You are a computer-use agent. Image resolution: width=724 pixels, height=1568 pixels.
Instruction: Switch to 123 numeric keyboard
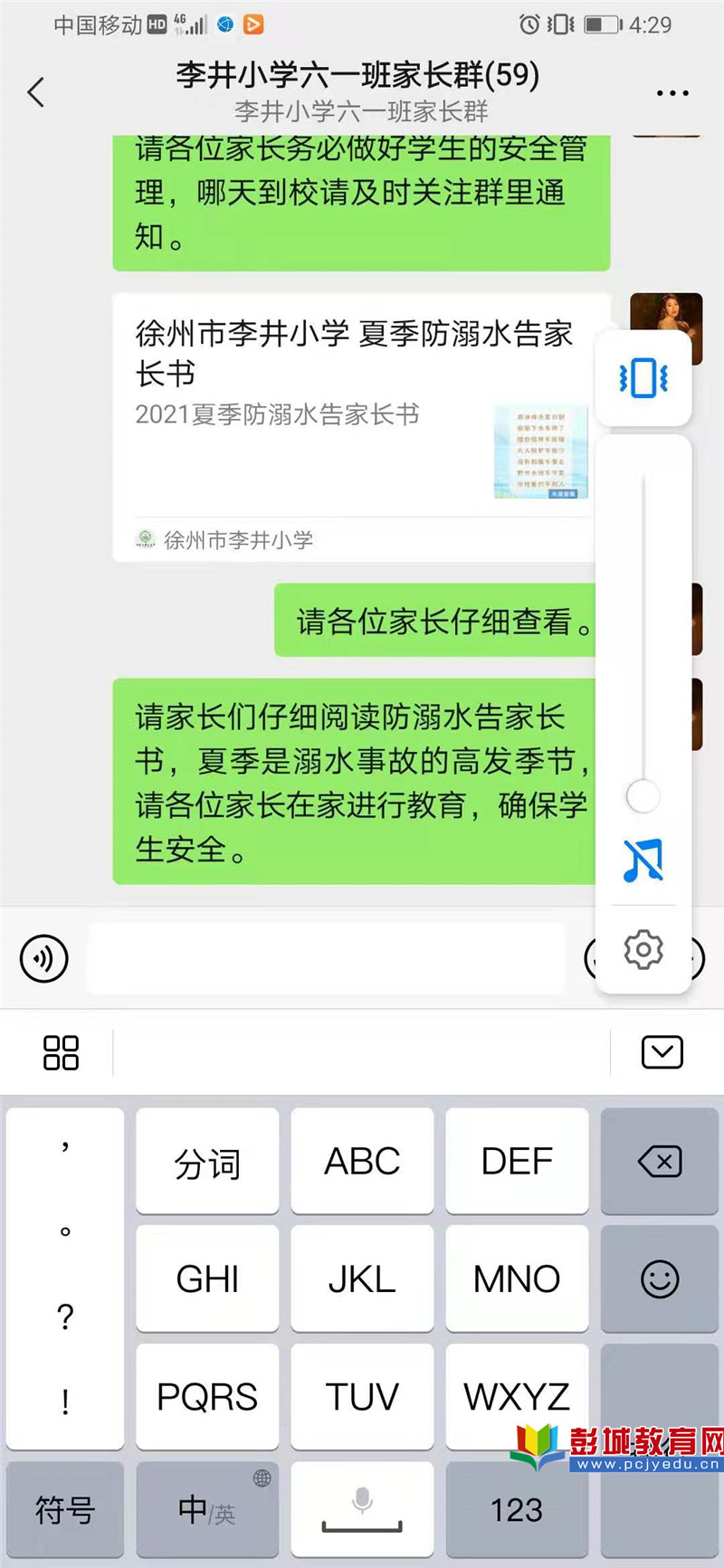[x=517, y=1509]
